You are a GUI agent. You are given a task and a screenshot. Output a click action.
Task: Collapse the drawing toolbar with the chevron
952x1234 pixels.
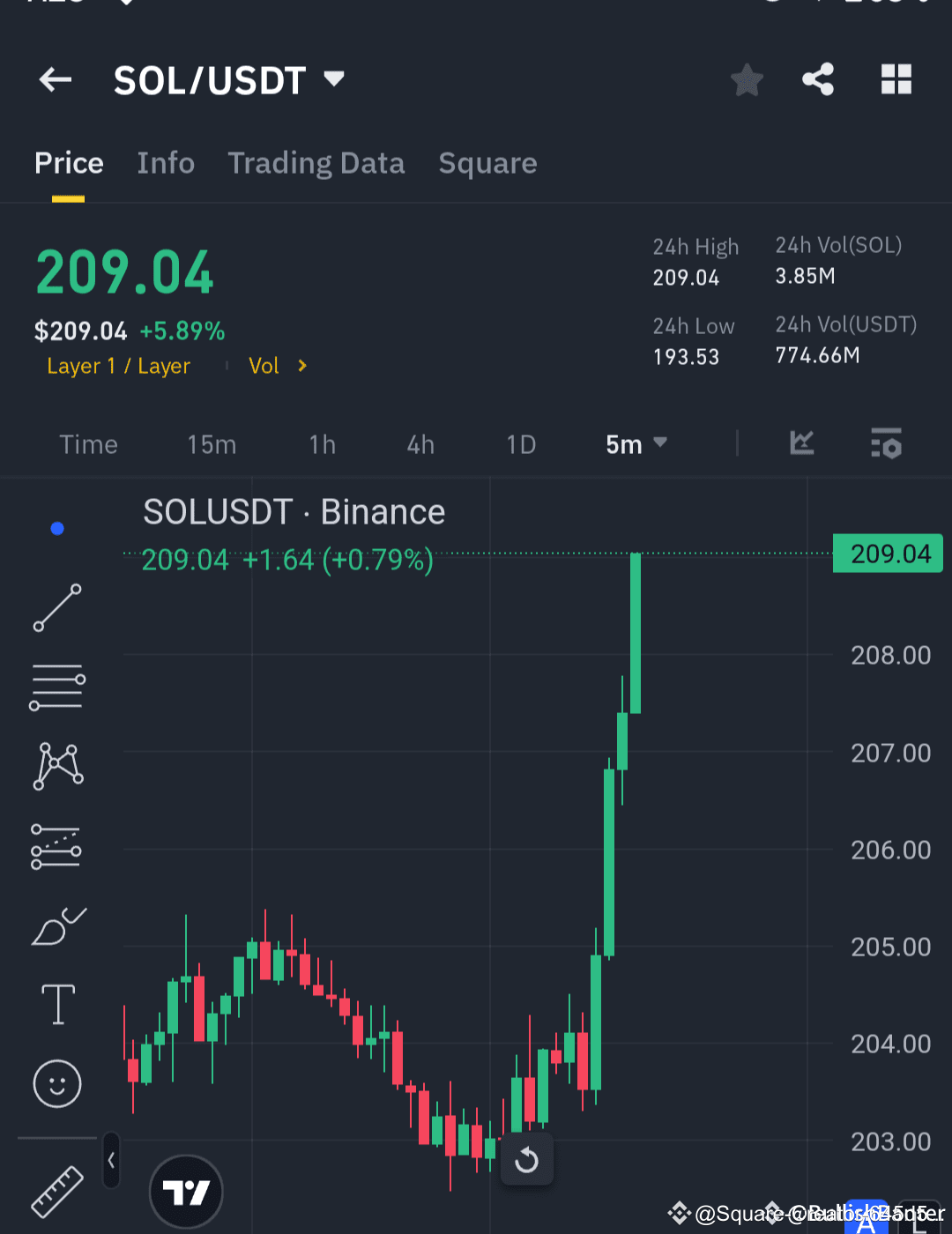tap(111, 1162)
